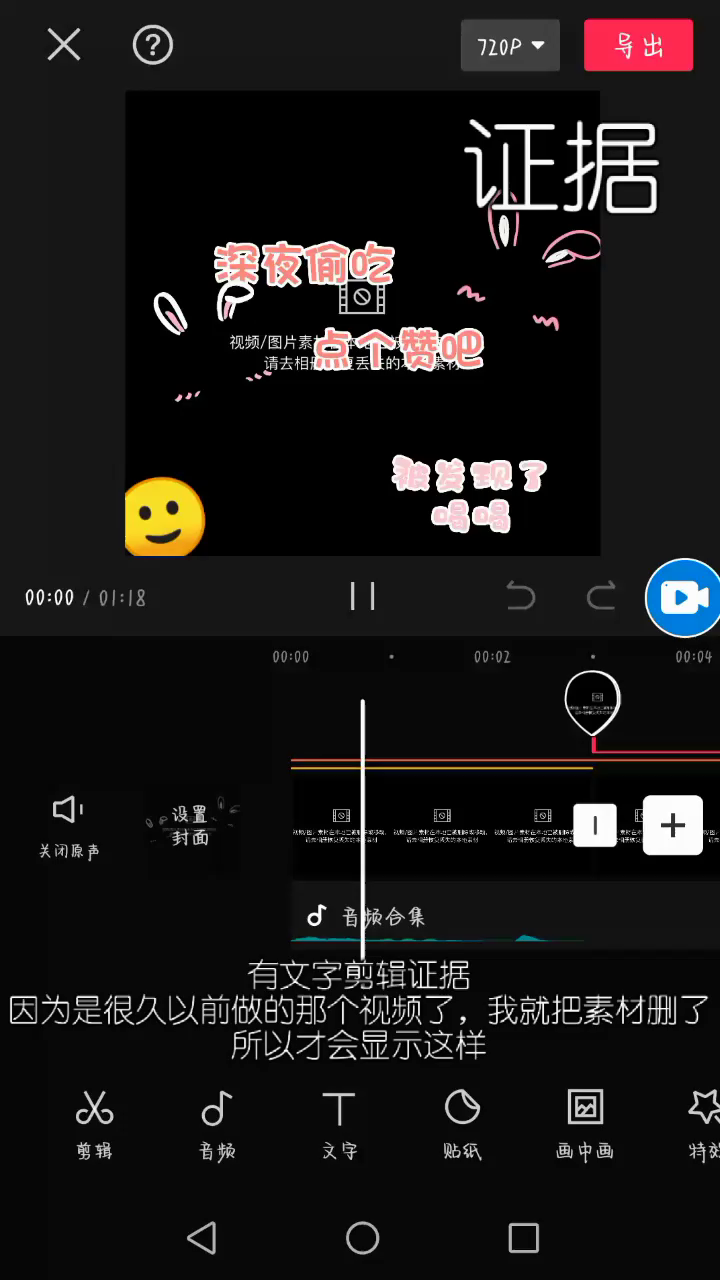
Task: Open the 文字 text tool
Action: click(x=339, y=1123)
